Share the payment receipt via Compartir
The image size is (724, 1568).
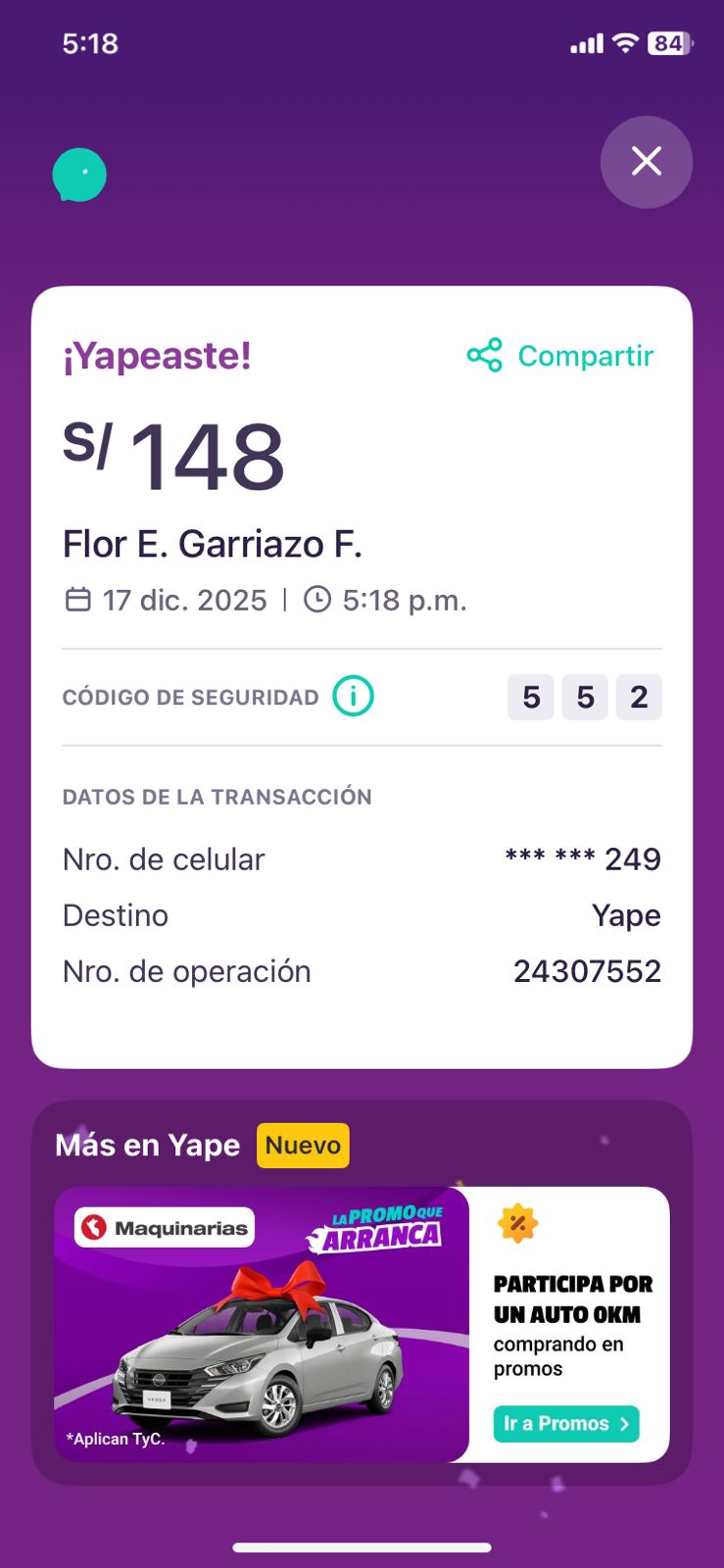561,356
